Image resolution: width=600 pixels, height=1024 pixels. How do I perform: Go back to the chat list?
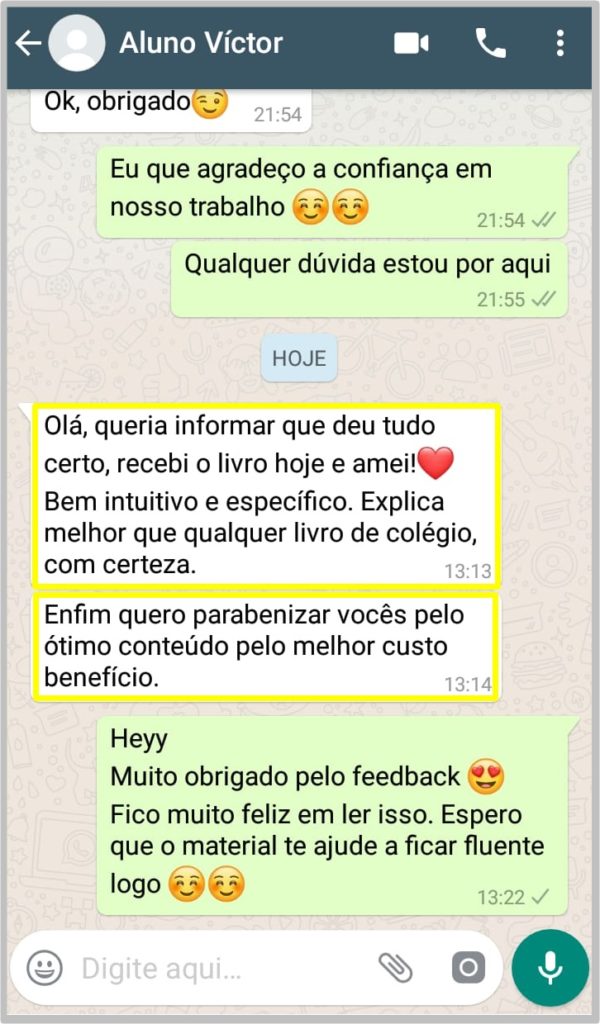click(27, 43)
